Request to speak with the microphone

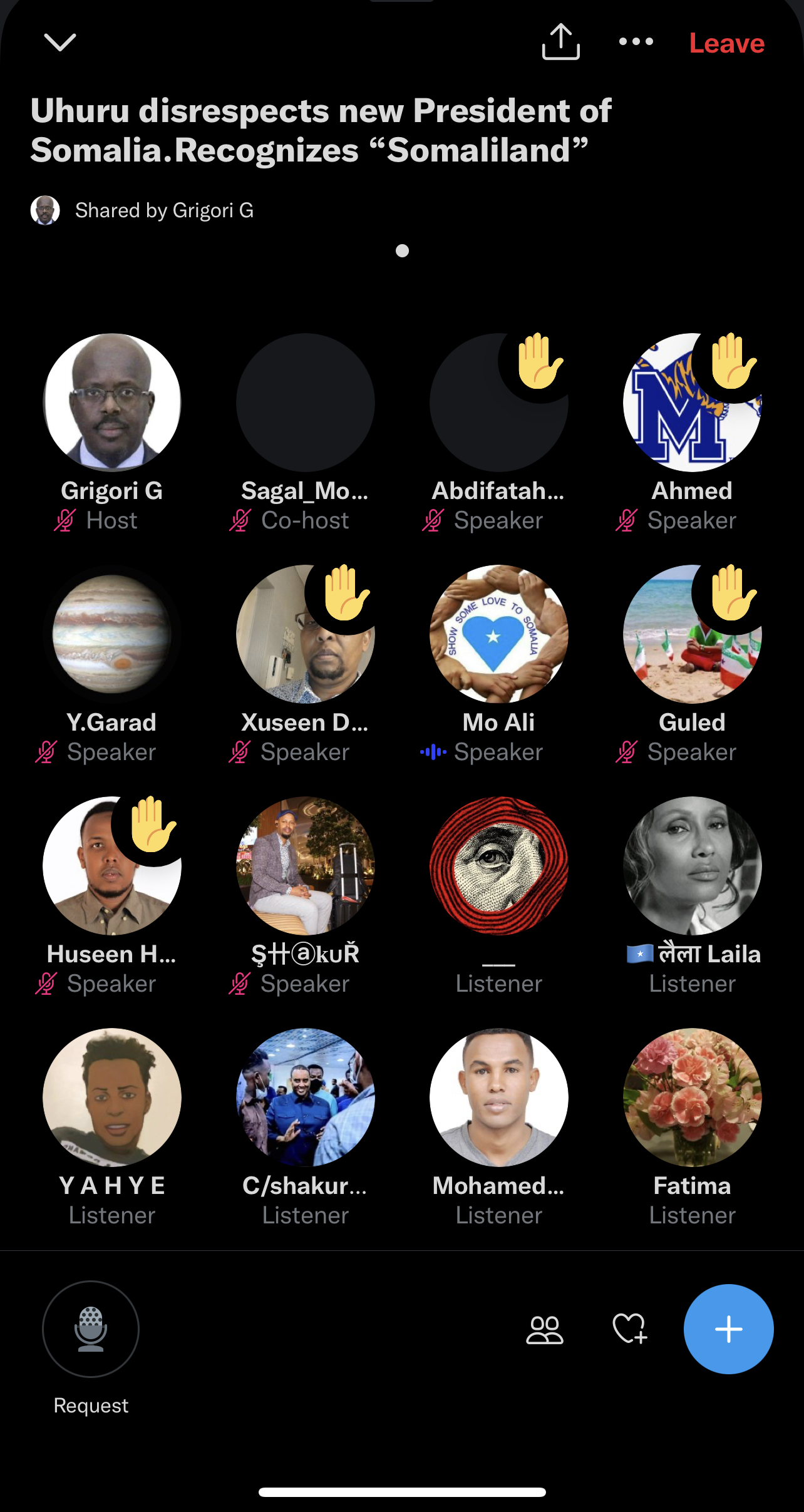pos(91,1329)
